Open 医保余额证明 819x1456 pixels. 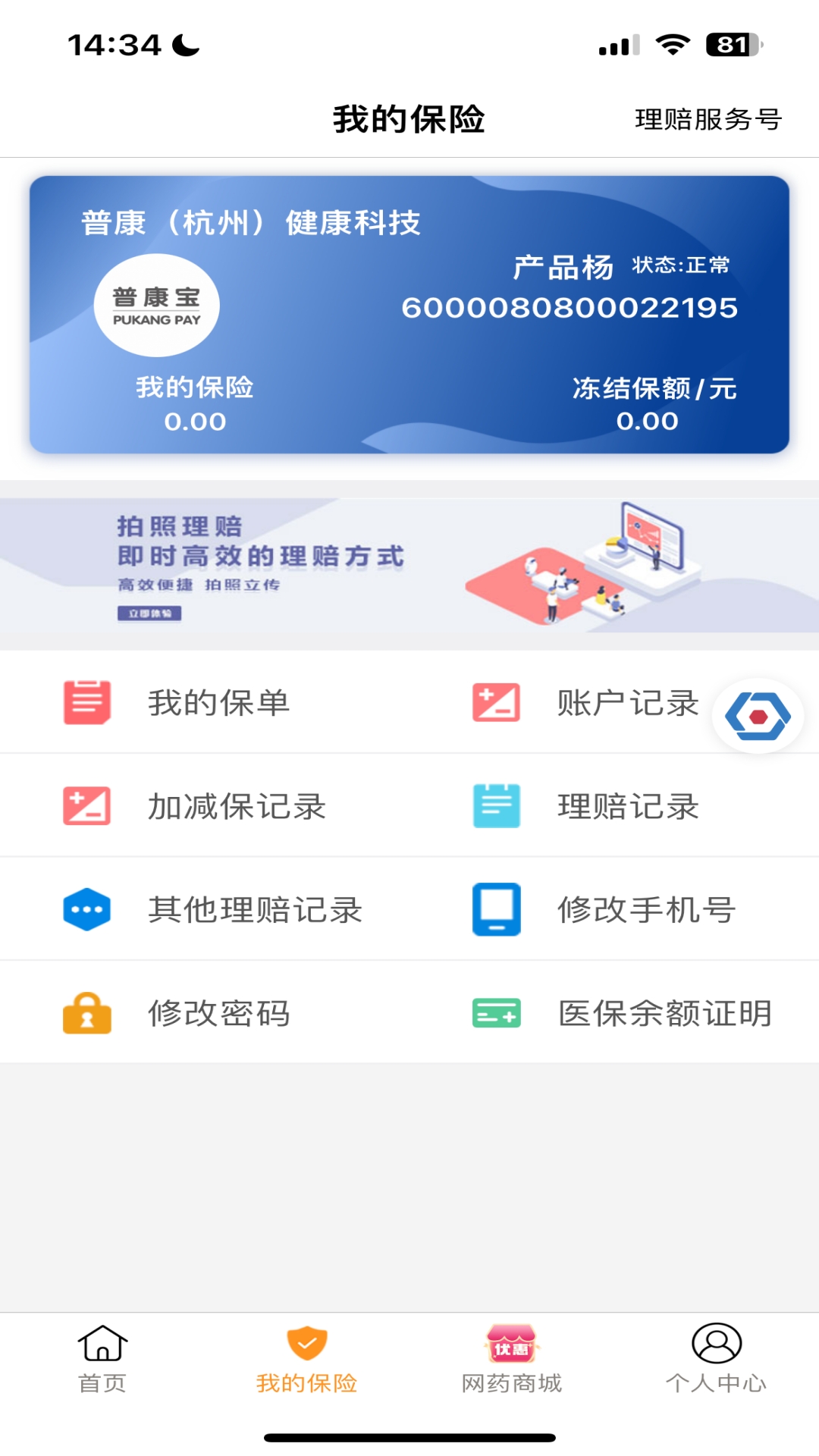coord(614,1012)
